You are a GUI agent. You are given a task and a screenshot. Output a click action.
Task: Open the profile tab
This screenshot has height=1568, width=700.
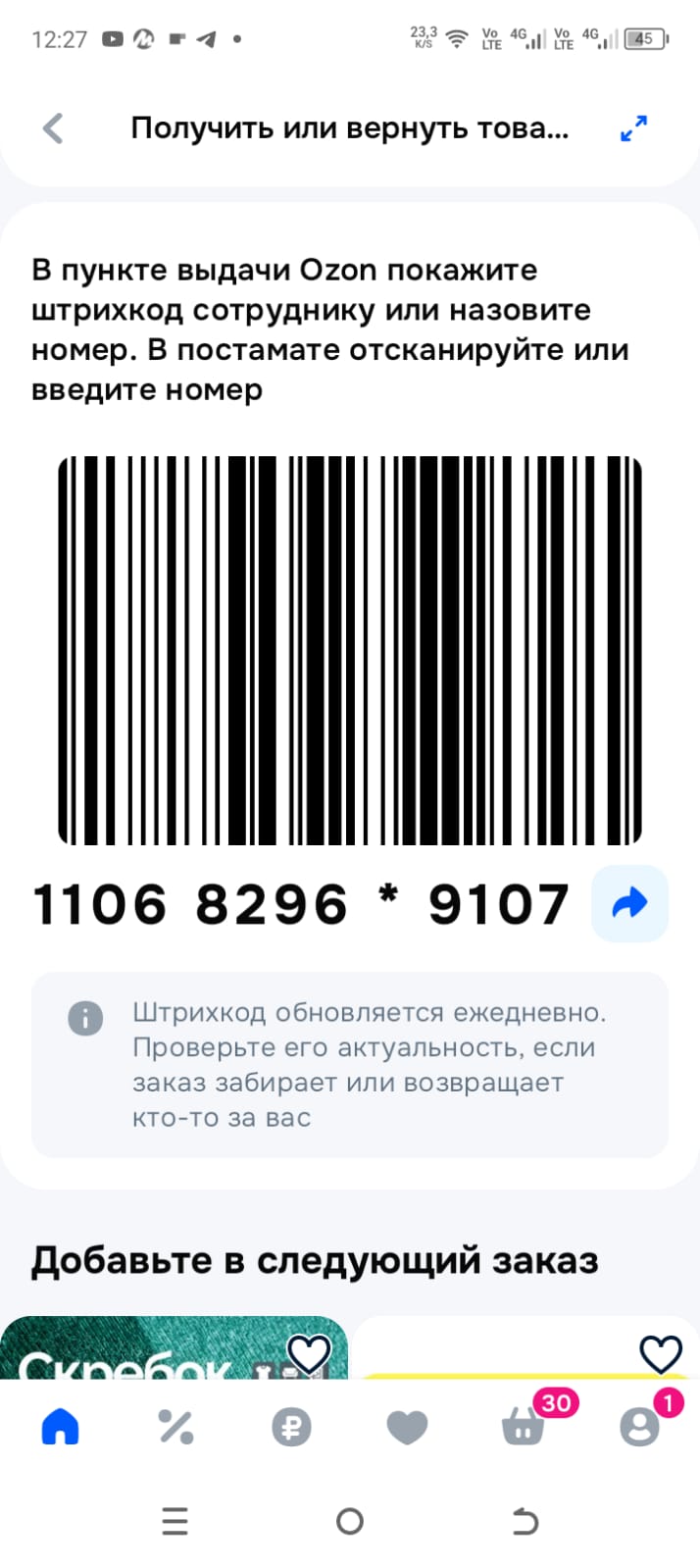[x=639, y=1427]
